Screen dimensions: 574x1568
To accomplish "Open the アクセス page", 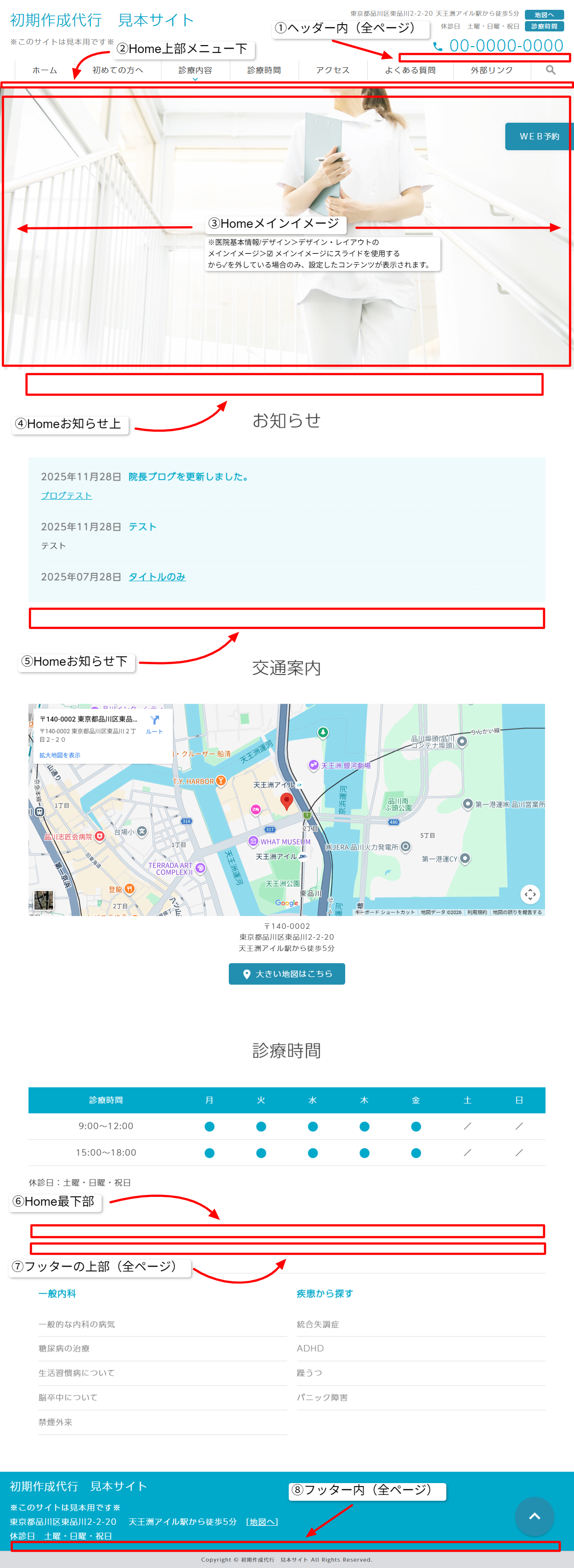I will click(x=333, y=71).
